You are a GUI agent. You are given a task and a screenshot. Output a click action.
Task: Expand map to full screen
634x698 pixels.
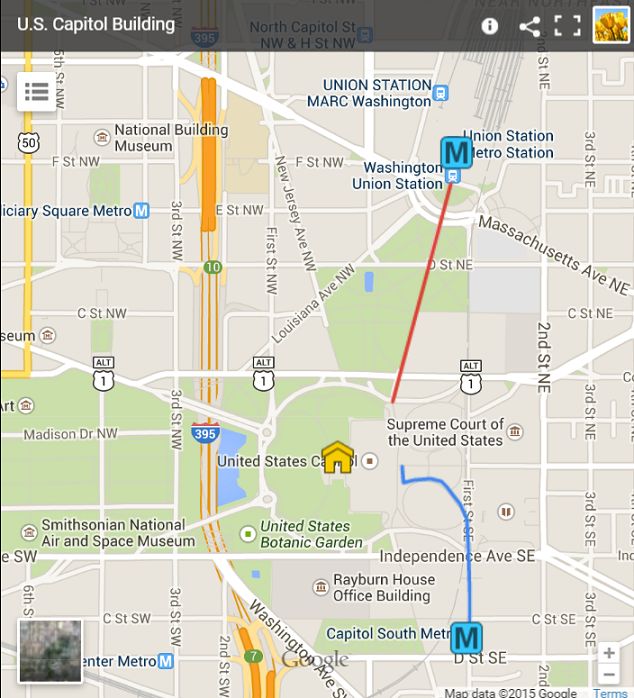[568, 26]
